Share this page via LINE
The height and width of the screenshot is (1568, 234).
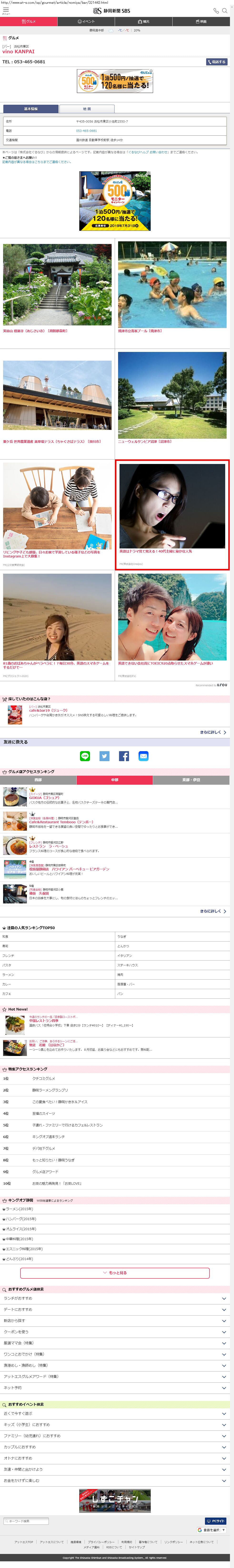(85, 756)
